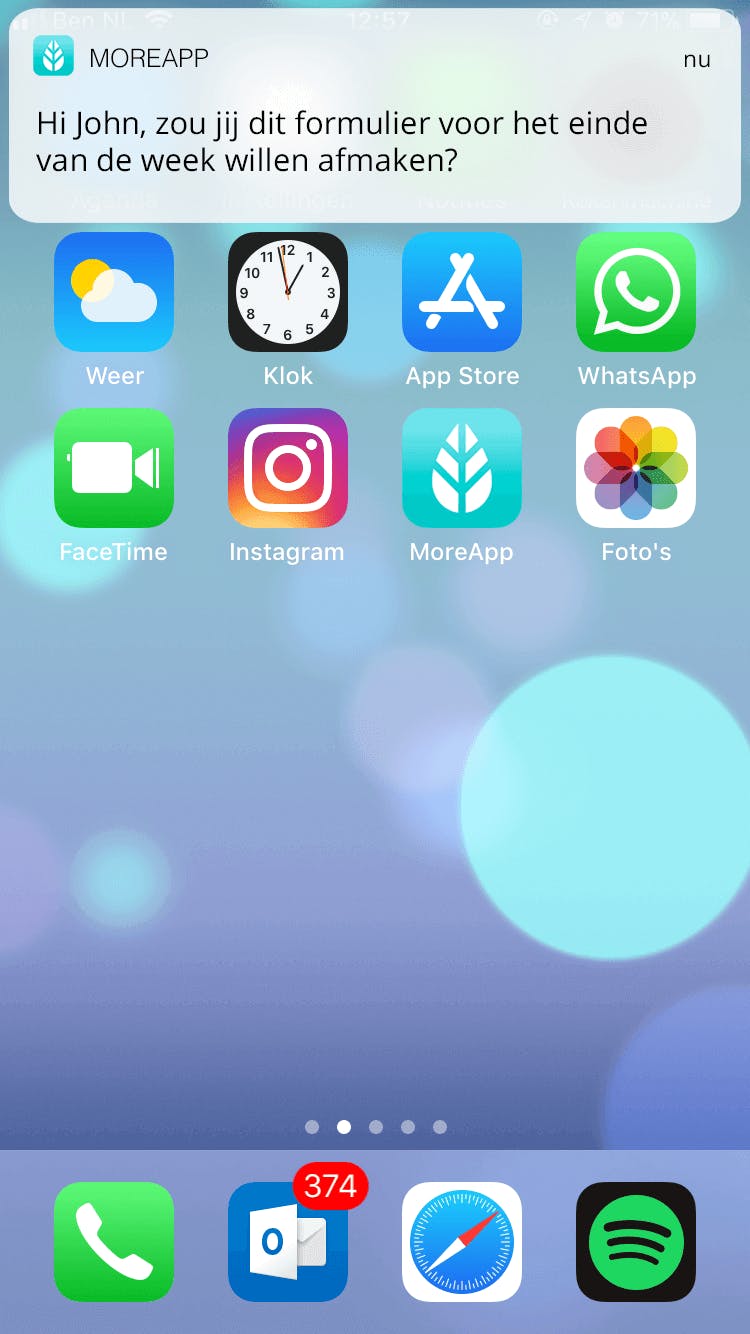Image resolution: width=750 pixels, height=1334 pixels.
Task: Start the FaceTime app
Action: 114,468
